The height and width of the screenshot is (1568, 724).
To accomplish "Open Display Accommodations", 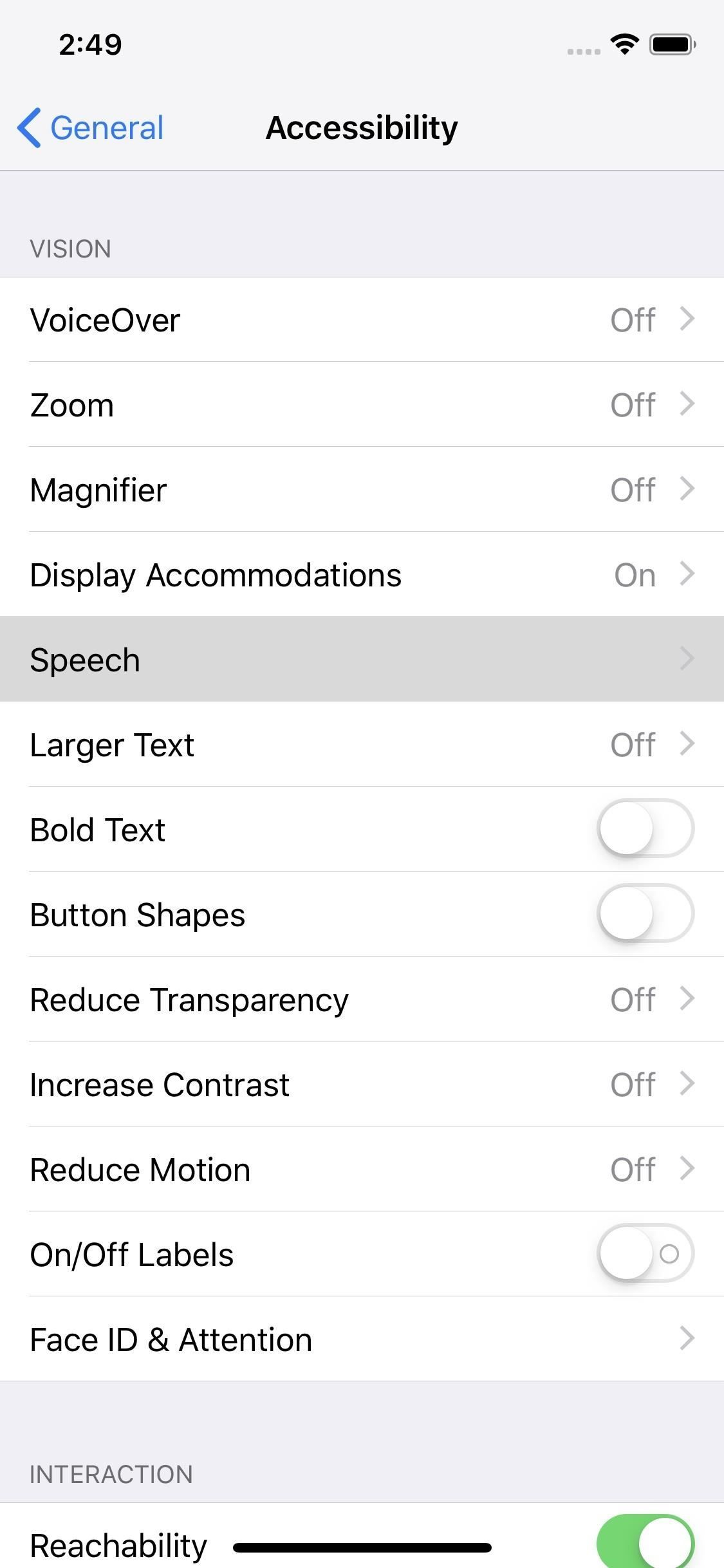I will point(362,575).
